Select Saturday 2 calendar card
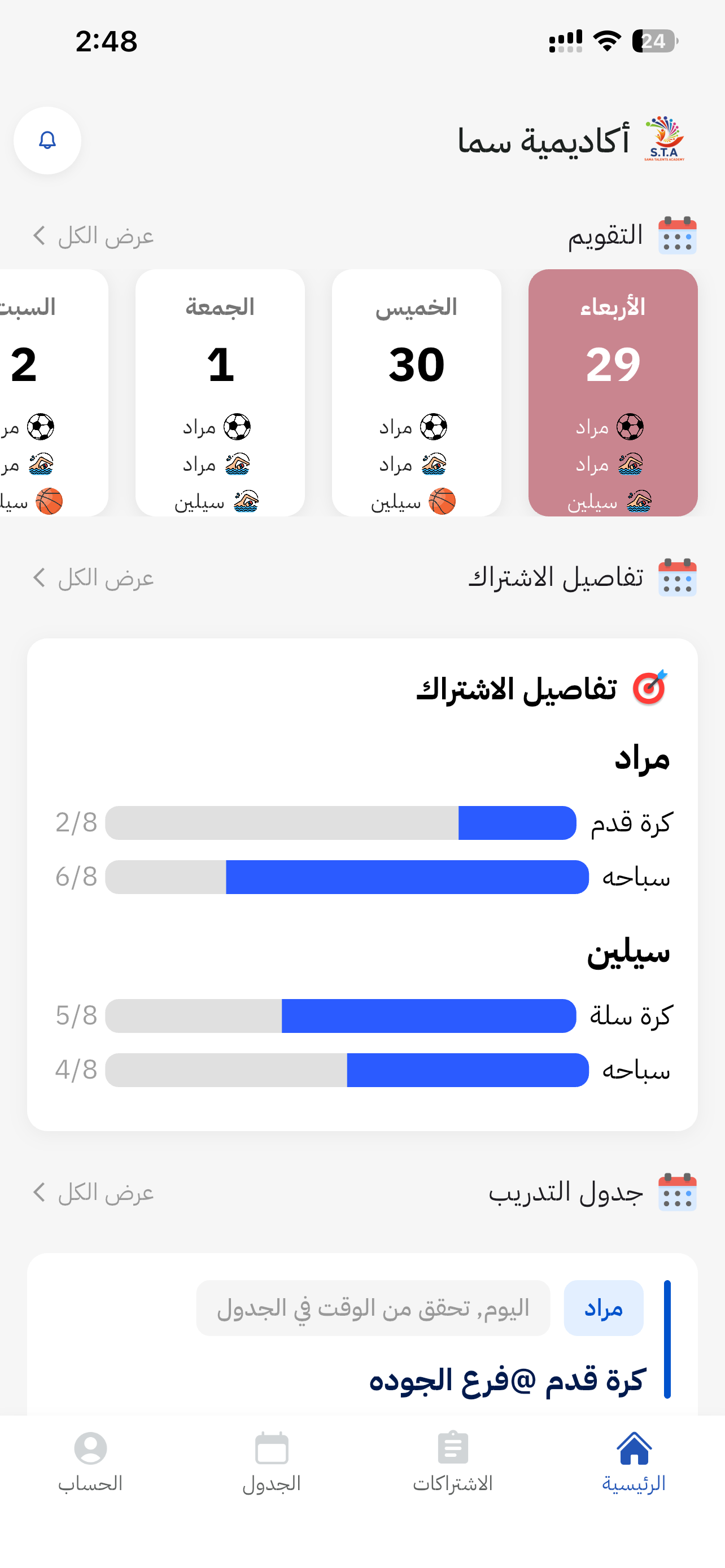Screen dimensions: 725x1568 (54, 393)
